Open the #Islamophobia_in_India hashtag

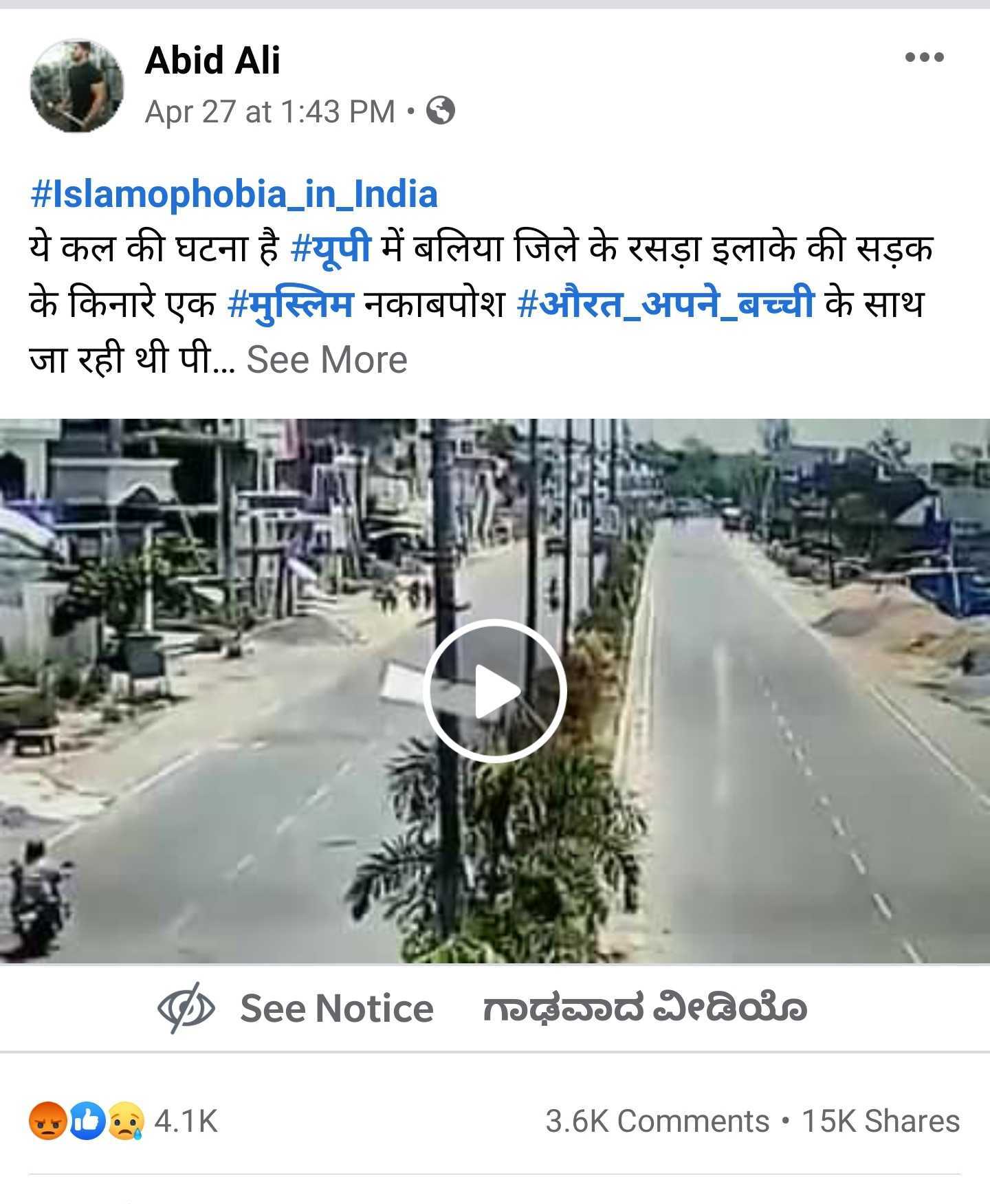(234, 194)
